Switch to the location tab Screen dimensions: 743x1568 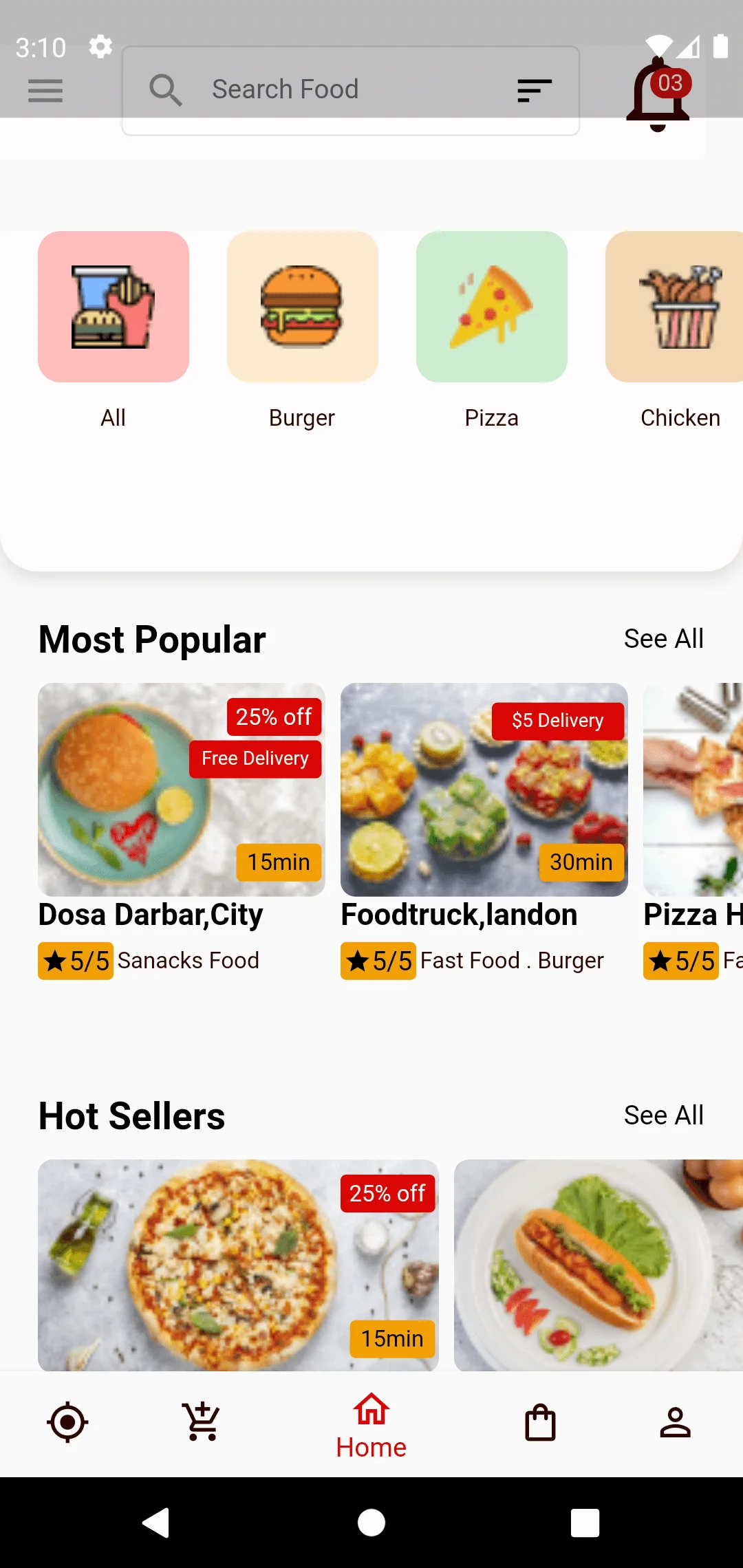click(x=67, y=1422)
